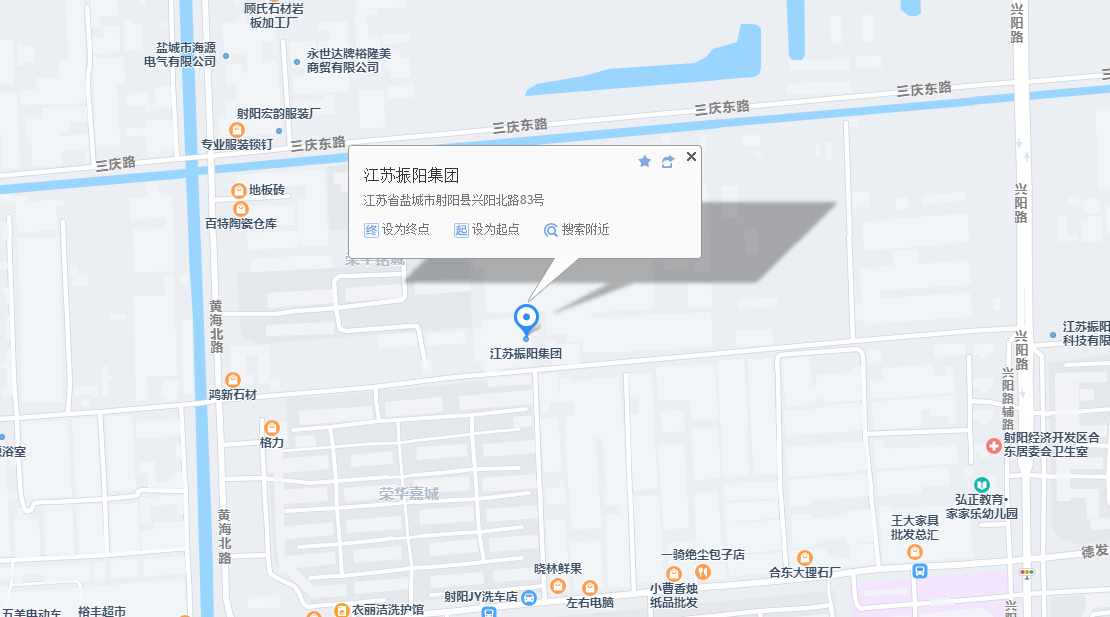Tap the 射阳宏韵服装厂 marker
Screen dimensions: 1110x617
(x=237, y=129)
